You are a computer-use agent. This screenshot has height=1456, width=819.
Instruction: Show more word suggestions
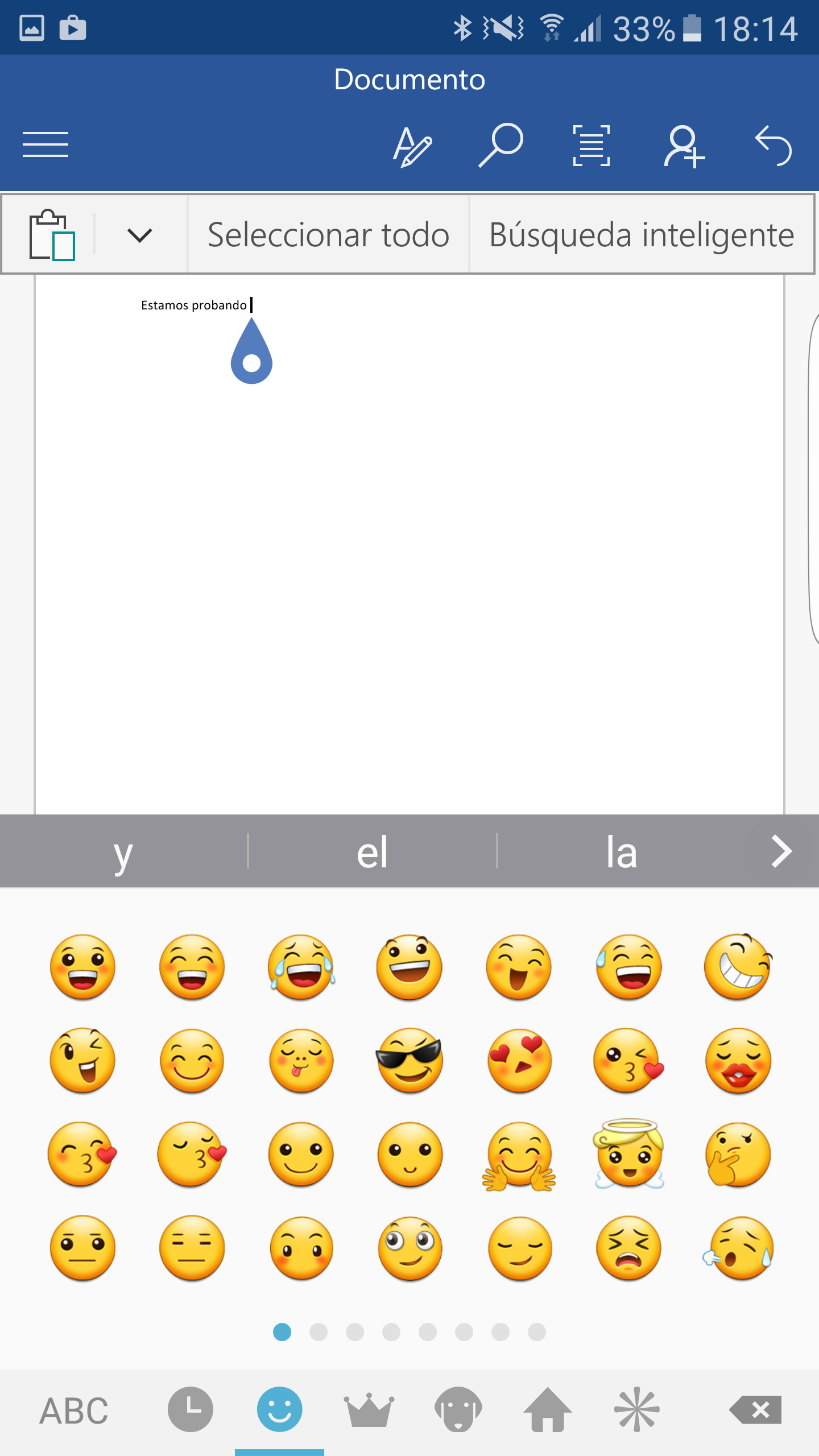tap(781, 851)
